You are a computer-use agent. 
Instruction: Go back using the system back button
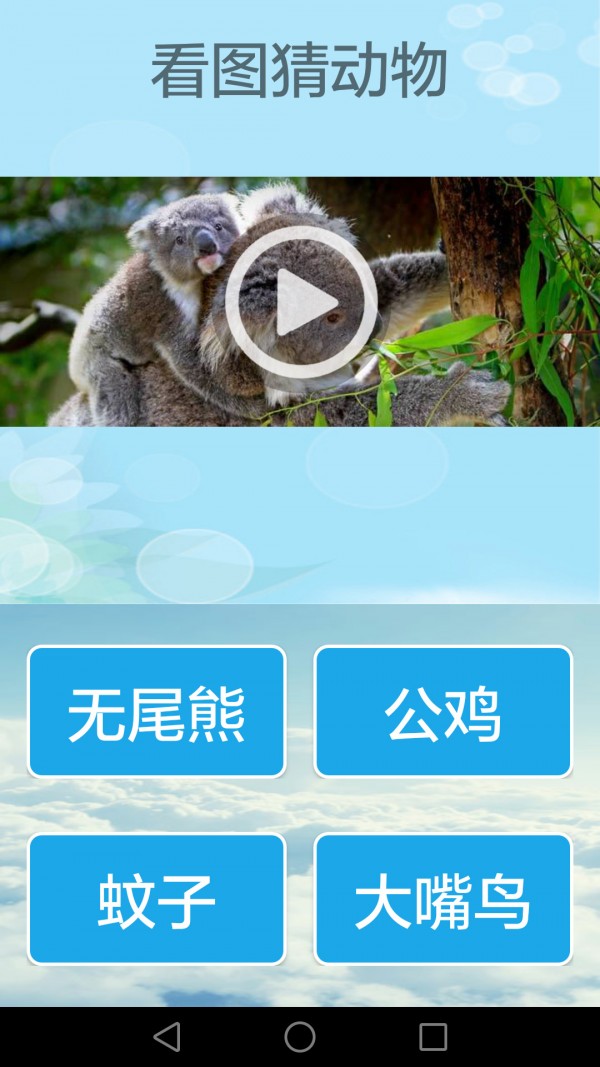click(x=167, y=1036)
